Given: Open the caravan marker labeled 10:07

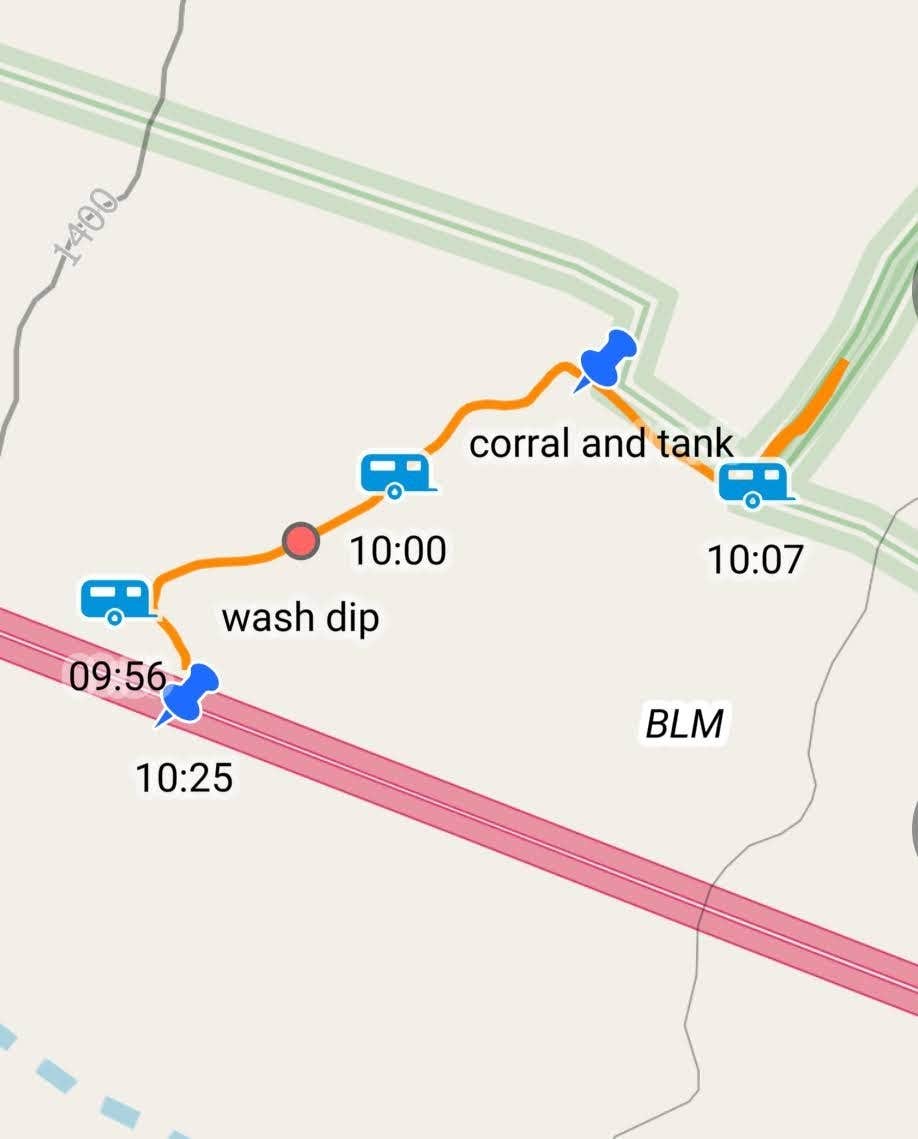Looking at the screenshot, I should pyautogui.click(x=755, y=482).
